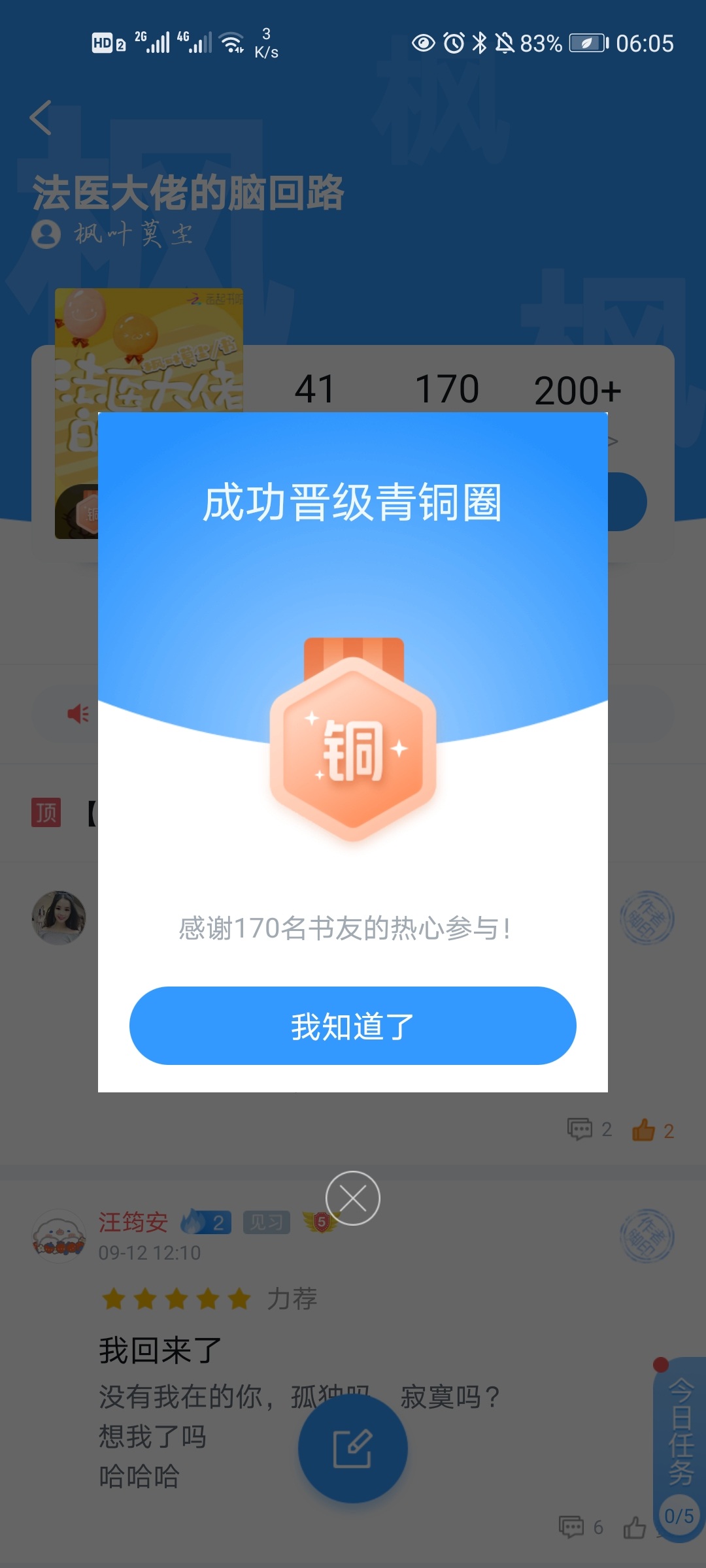
Task: Open the 今日任务 side panel
Action: [680, 1448]
